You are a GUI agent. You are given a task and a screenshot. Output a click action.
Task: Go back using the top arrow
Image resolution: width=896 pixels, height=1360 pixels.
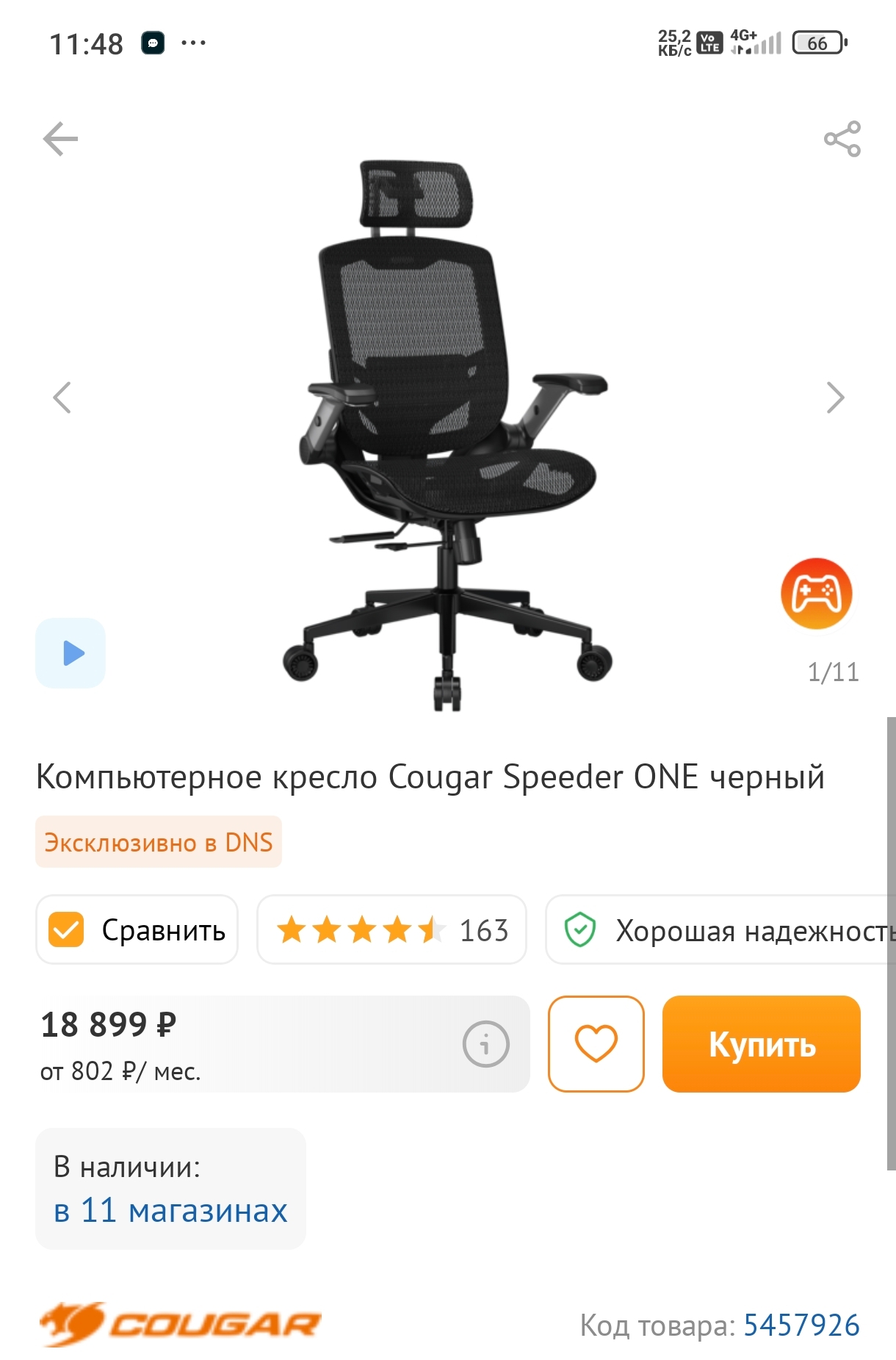60,139
